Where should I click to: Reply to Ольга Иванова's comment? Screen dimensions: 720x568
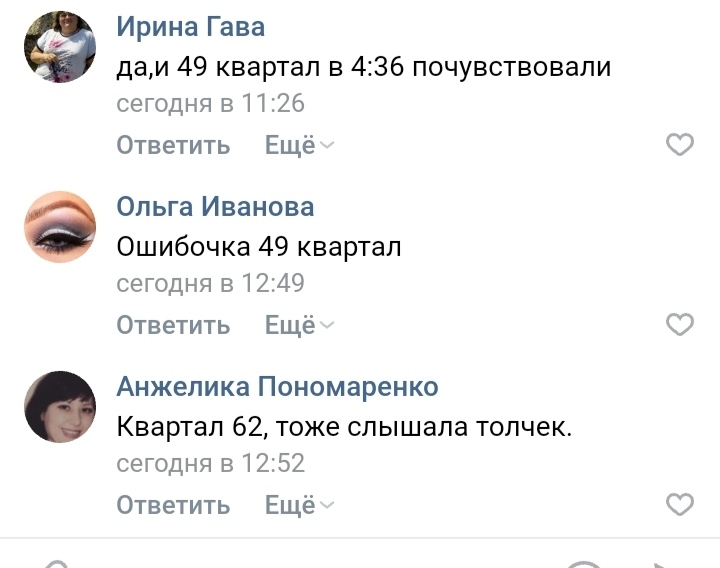173,326
